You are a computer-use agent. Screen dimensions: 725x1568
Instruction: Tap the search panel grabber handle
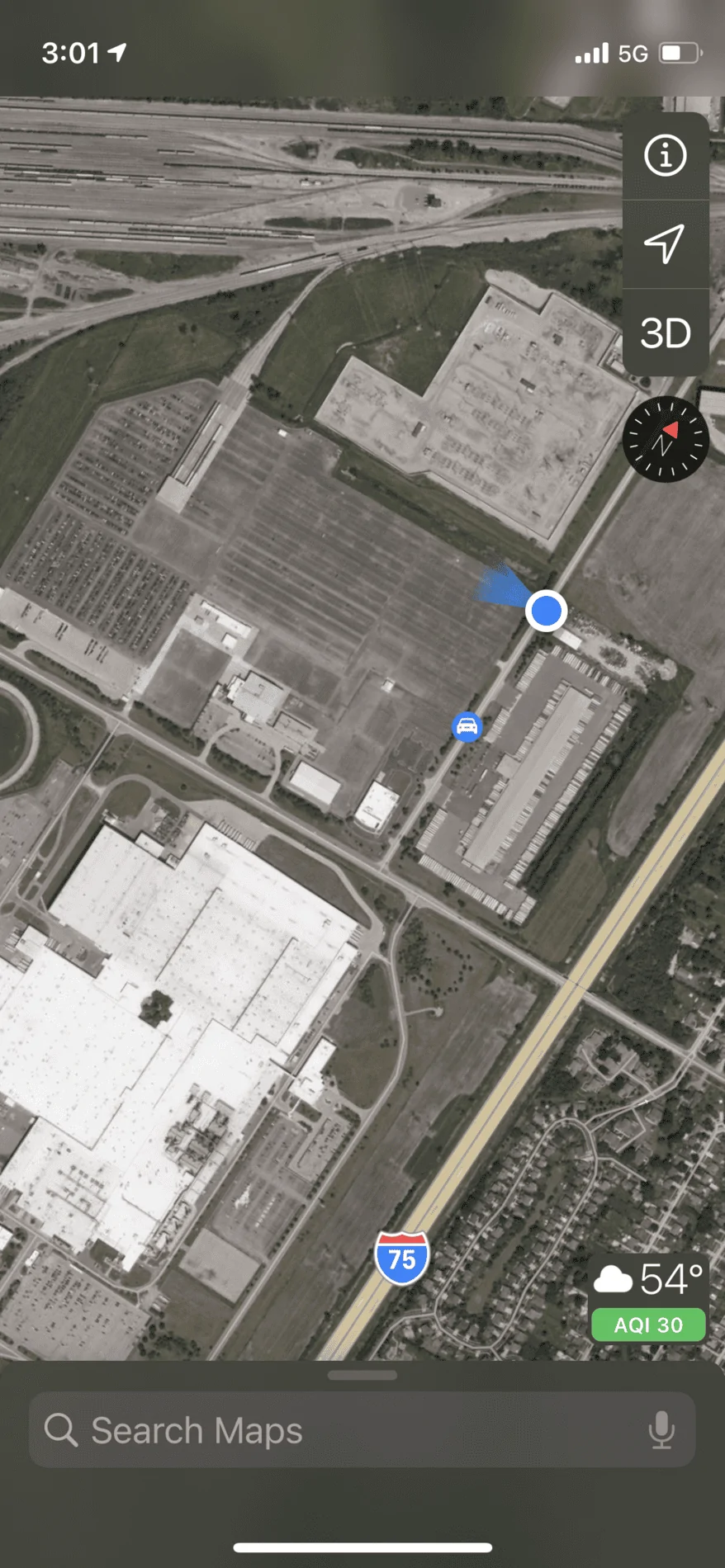[362, 1375]
